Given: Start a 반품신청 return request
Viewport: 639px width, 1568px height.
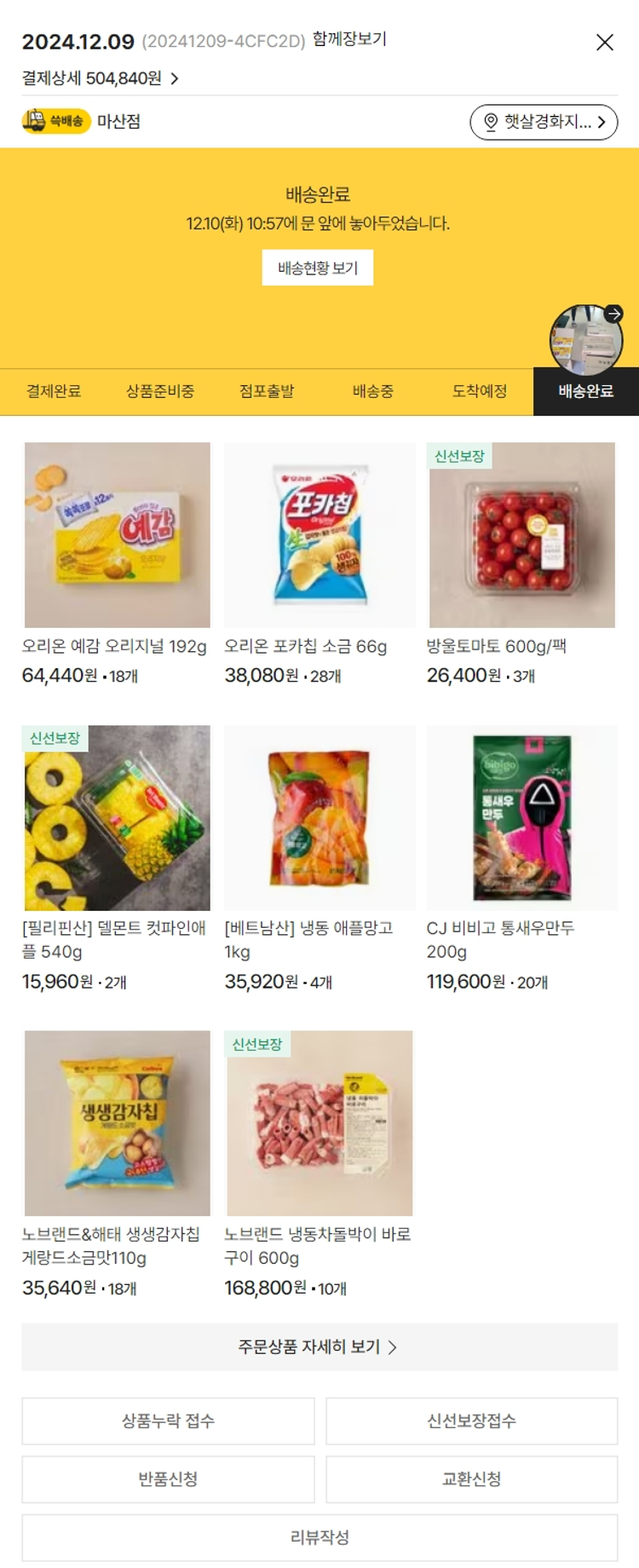Looking at the screenshot, I should tap(168, 1479).
